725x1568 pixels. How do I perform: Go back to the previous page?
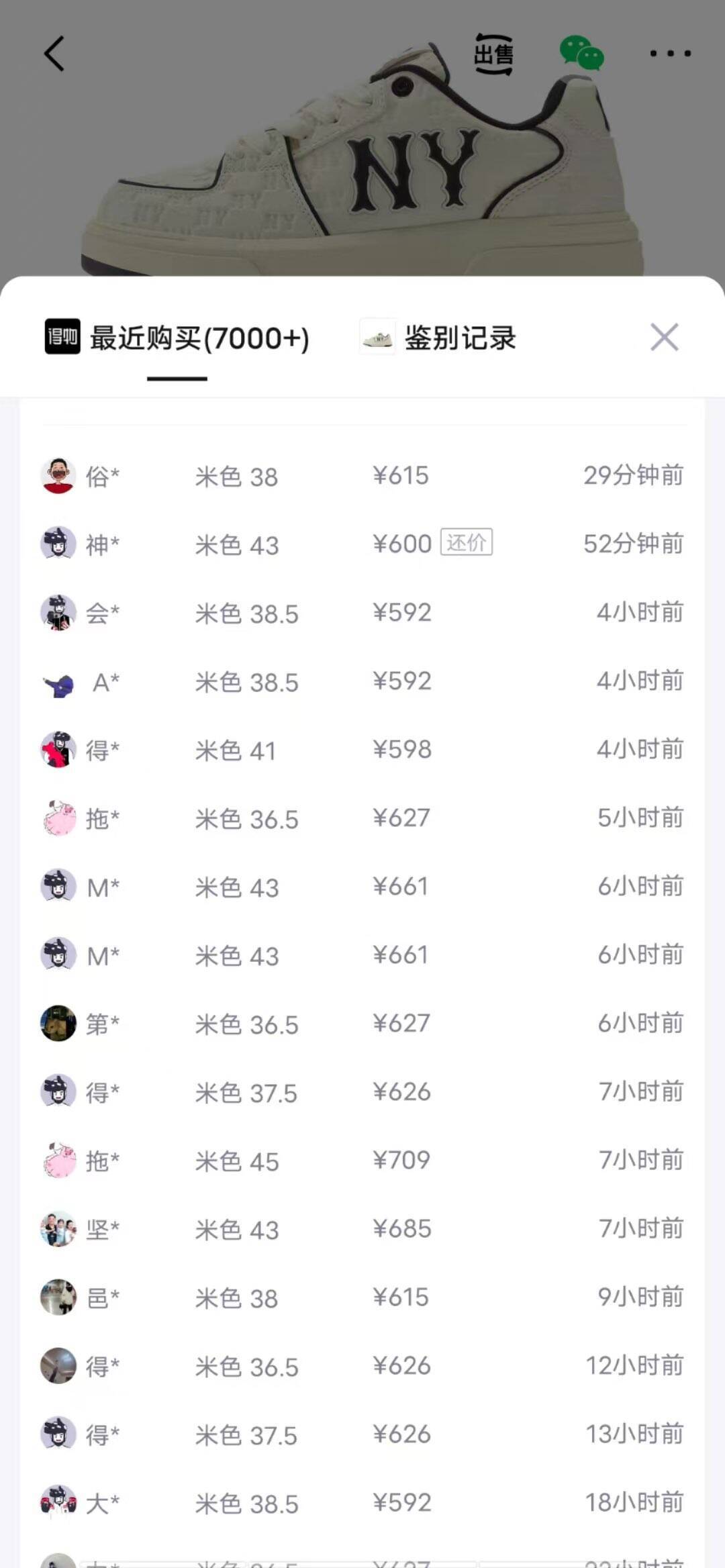coord(54,54)
